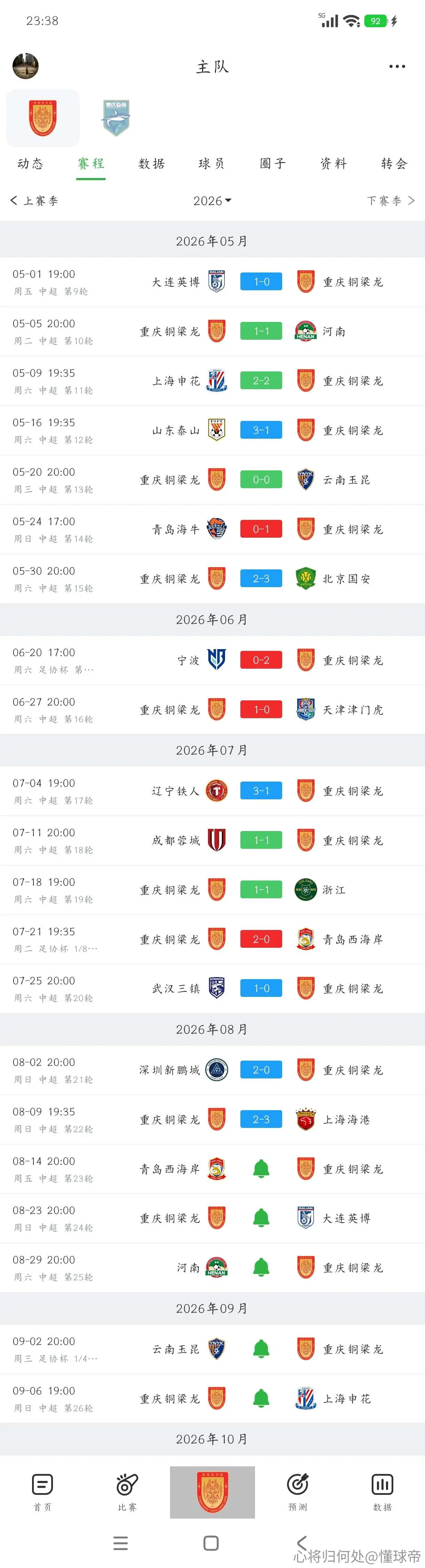The width and height of the screenshot is (425, 1568).
Task: Set reminder bell for 09-06 上海申花 match
Action: [x=261, y=1399]
